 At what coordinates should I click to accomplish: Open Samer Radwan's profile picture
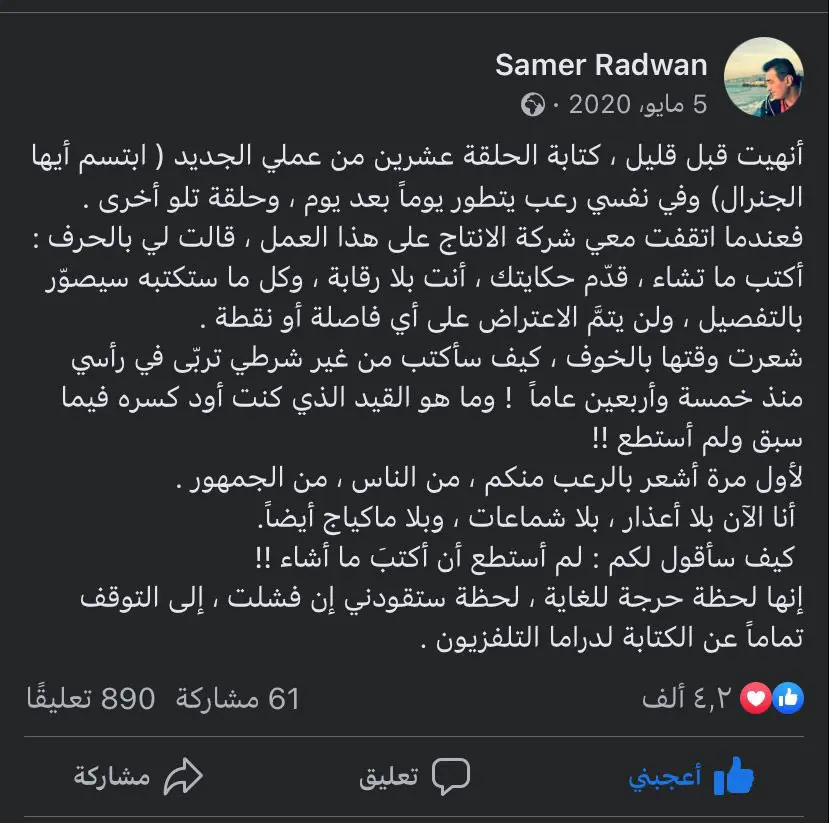(x=764, y=77)
